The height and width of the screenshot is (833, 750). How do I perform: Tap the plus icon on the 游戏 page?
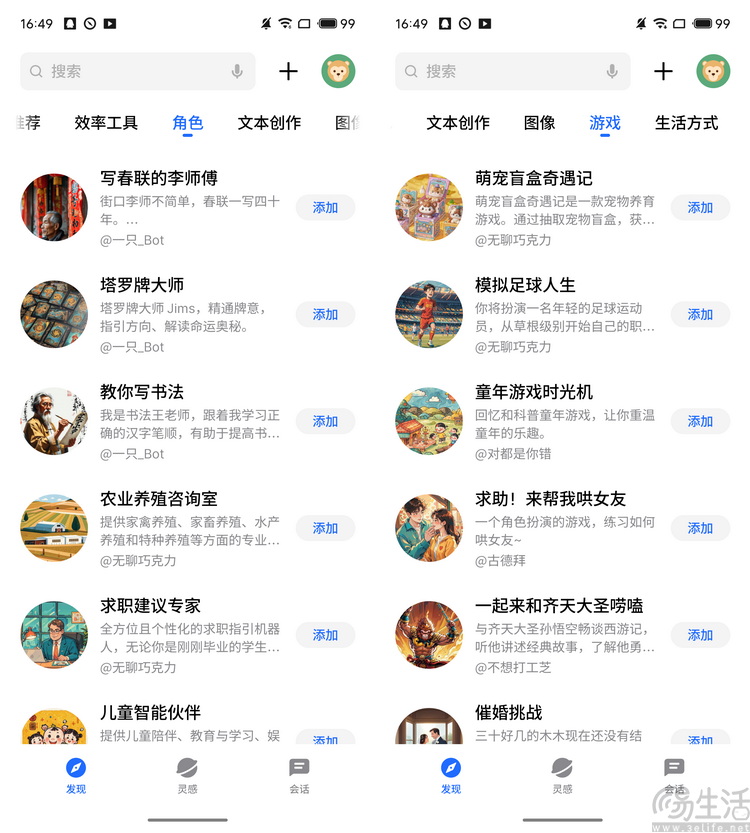tap(663, 71)
